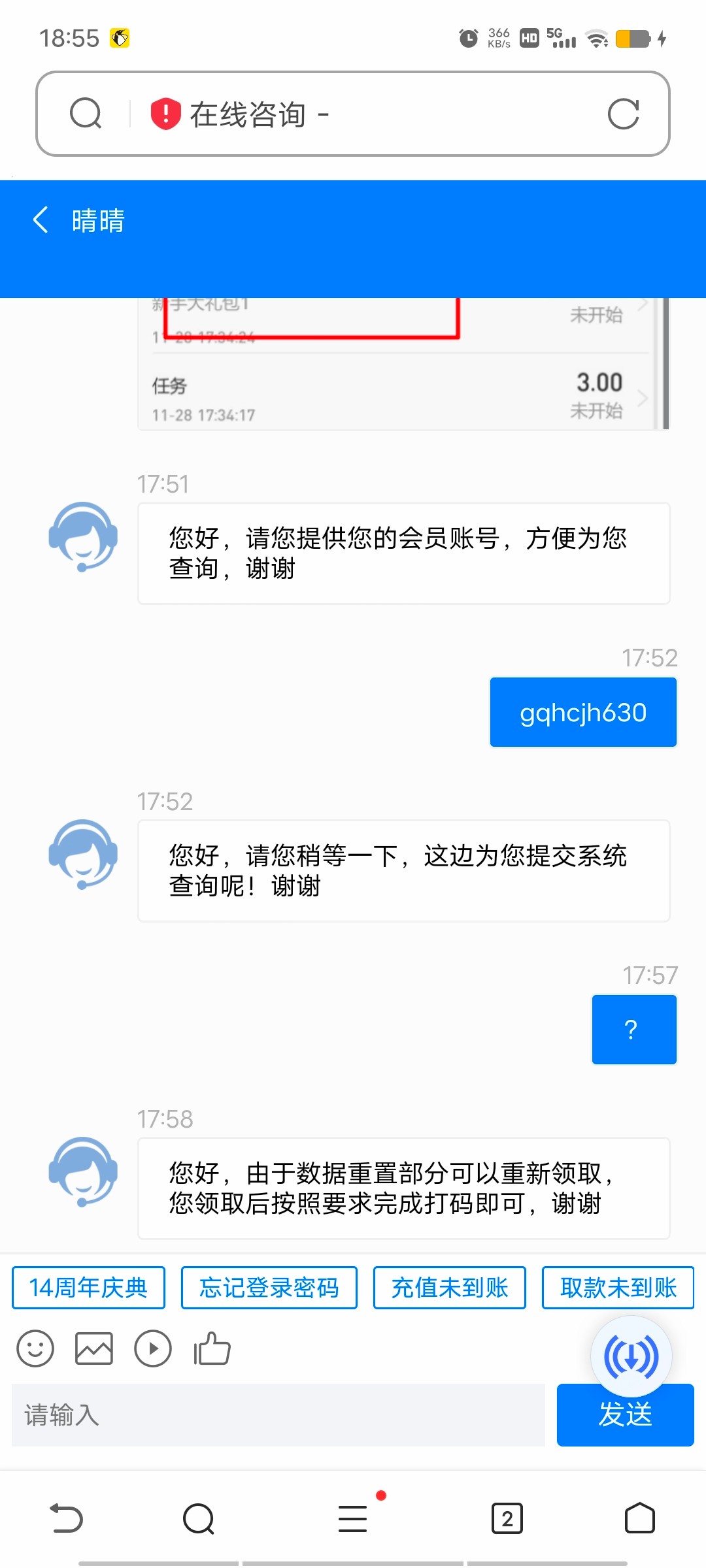706x1568 pixels.
Task: Send the message with 发送
Action: coord(625,1416)
